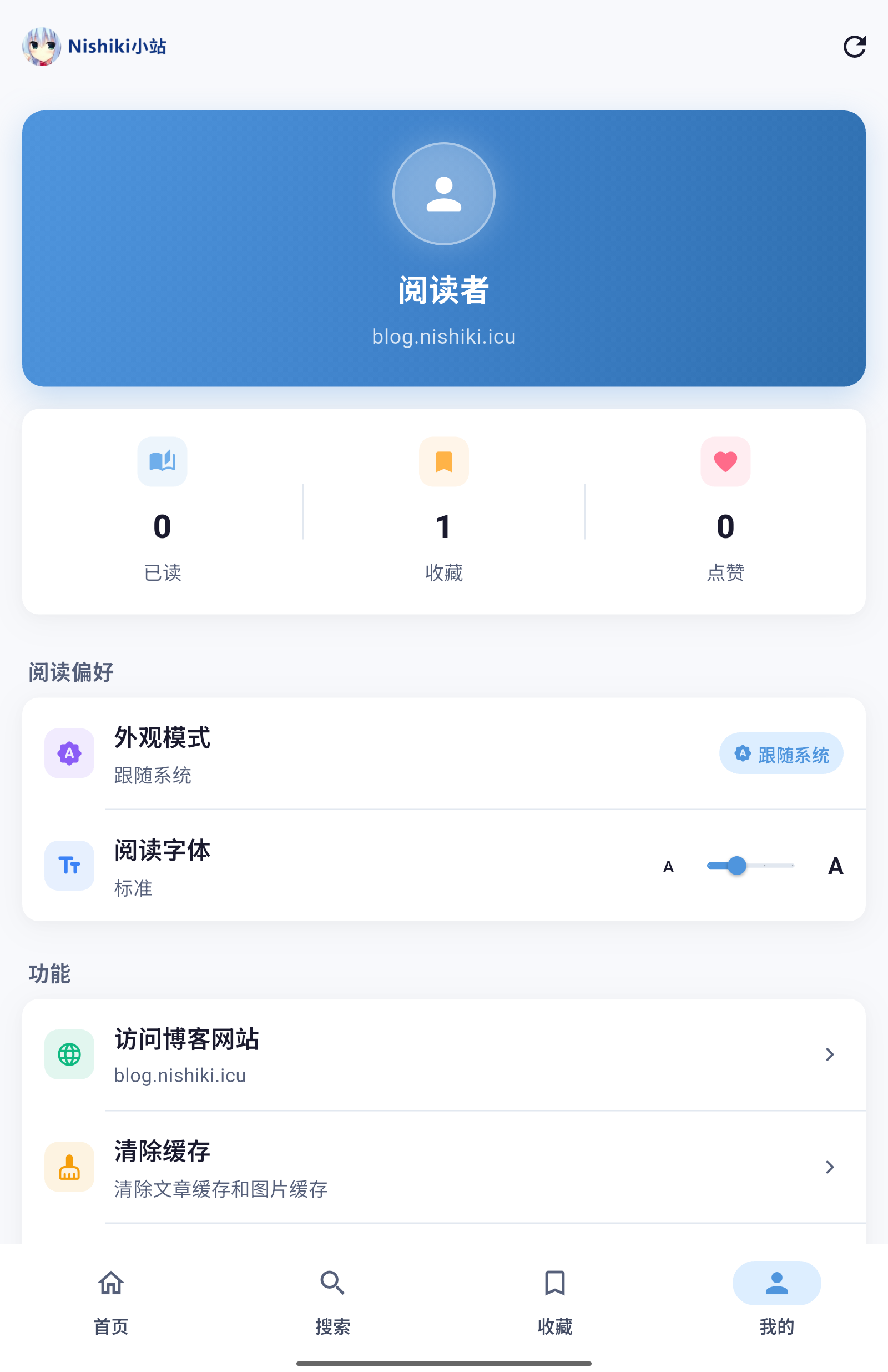This screenshot has width=888, height=1372.
Task: Tap the 阅读者 profile avatar circle
Action: point(443,193)
